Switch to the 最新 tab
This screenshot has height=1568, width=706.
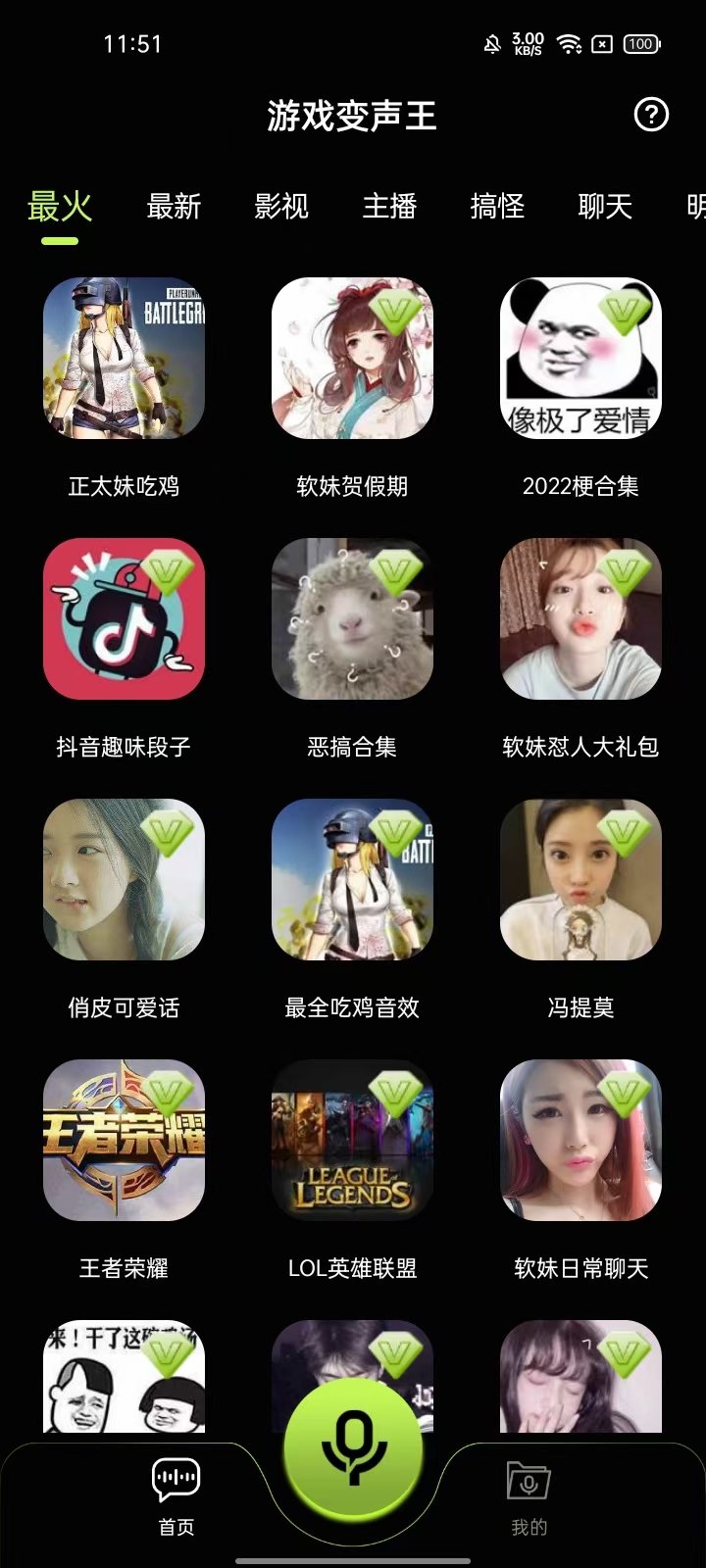coord(174,207)
